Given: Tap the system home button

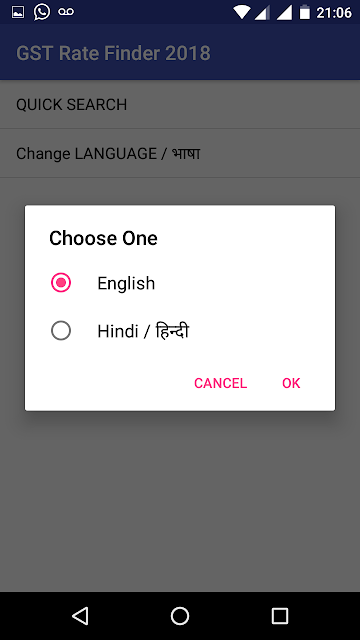Looking at the screenshot, I should (x=180, y=616).
